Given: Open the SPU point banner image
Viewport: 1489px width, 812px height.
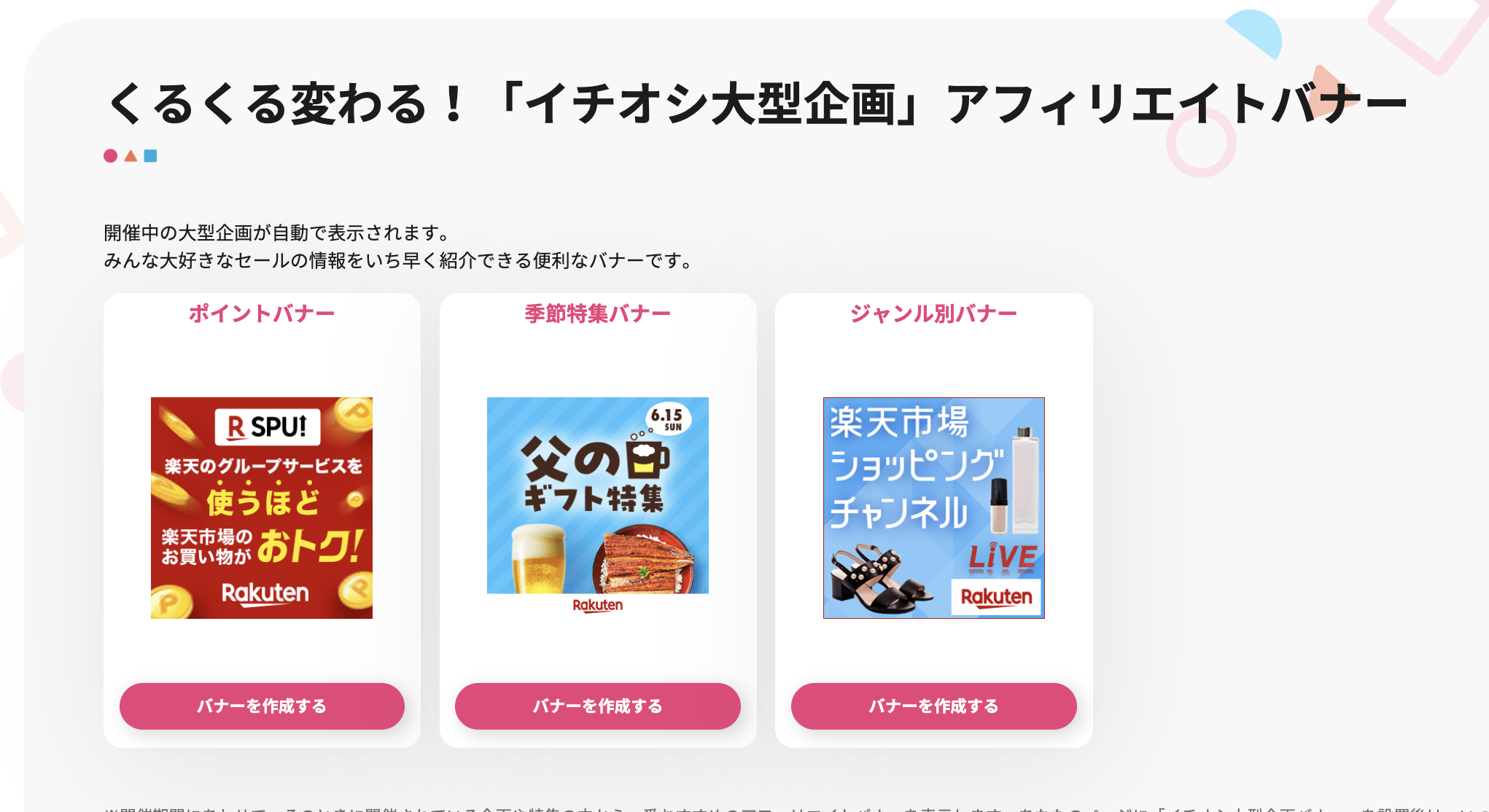Looking at the screenshot, I should point(262,508).
